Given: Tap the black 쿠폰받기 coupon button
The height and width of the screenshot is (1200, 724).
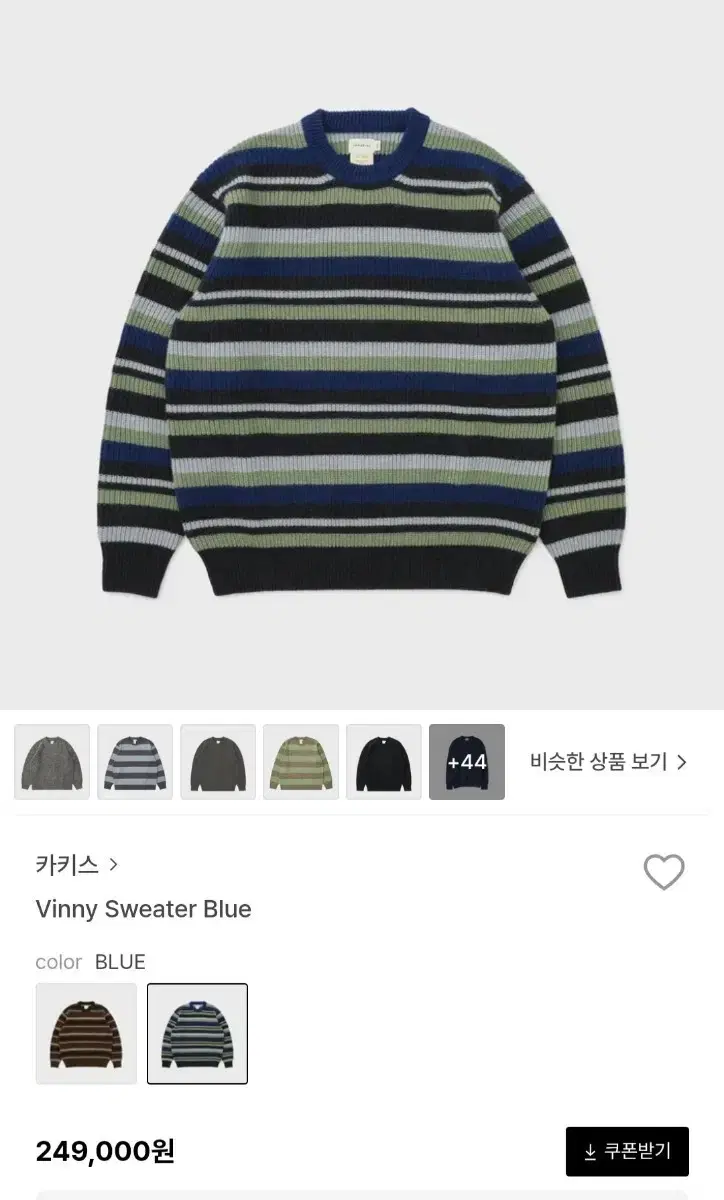Looking at the screenshot, I should [629, 1151].
